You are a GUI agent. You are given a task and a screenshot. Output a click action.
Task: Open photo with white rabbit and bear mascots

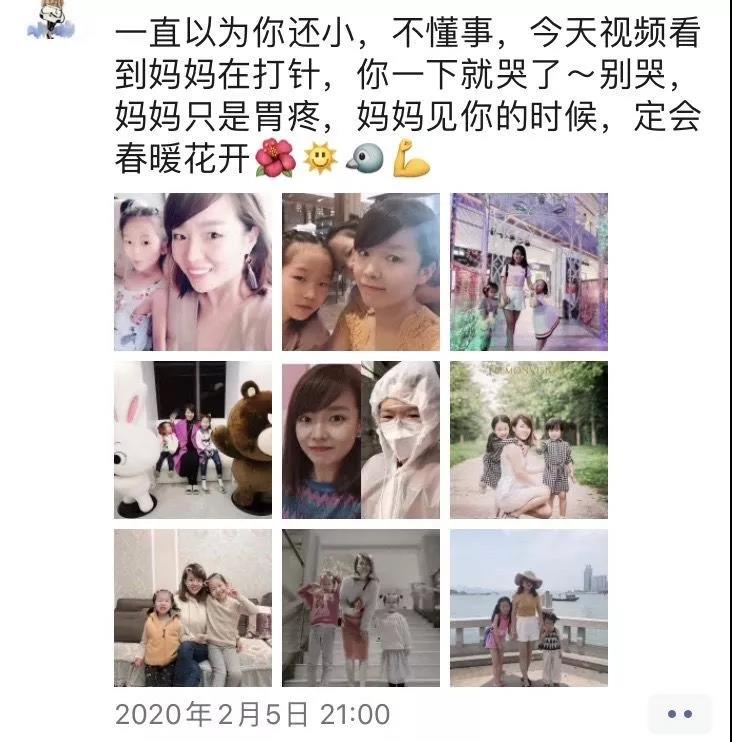pos(193,440)
